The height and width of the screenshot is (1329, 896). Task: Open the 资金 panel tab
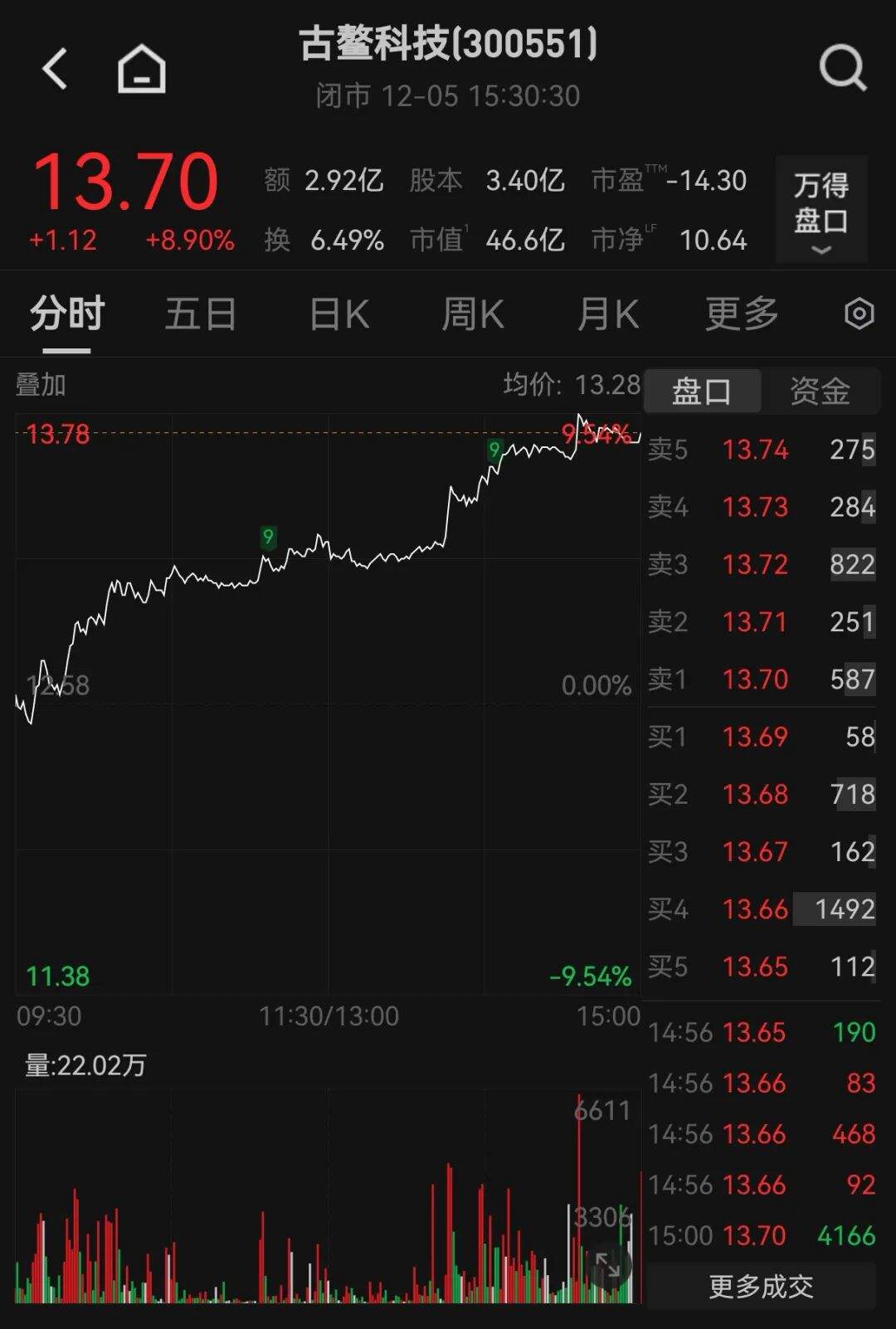[821, 390]
